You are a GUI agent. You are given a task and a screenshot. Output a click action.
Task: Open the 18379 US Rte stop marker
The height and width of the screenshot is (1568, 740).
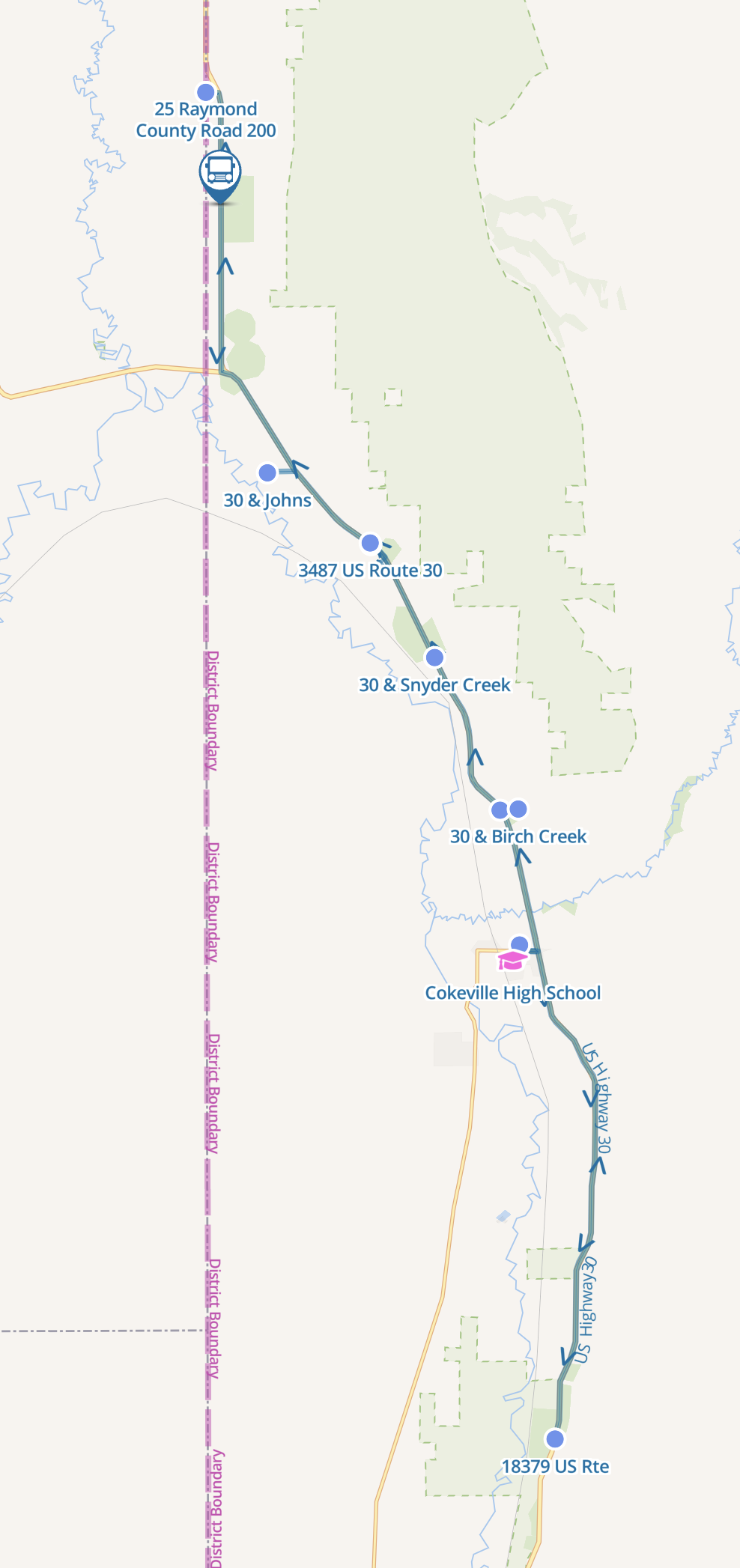(x=554, y=1438)
